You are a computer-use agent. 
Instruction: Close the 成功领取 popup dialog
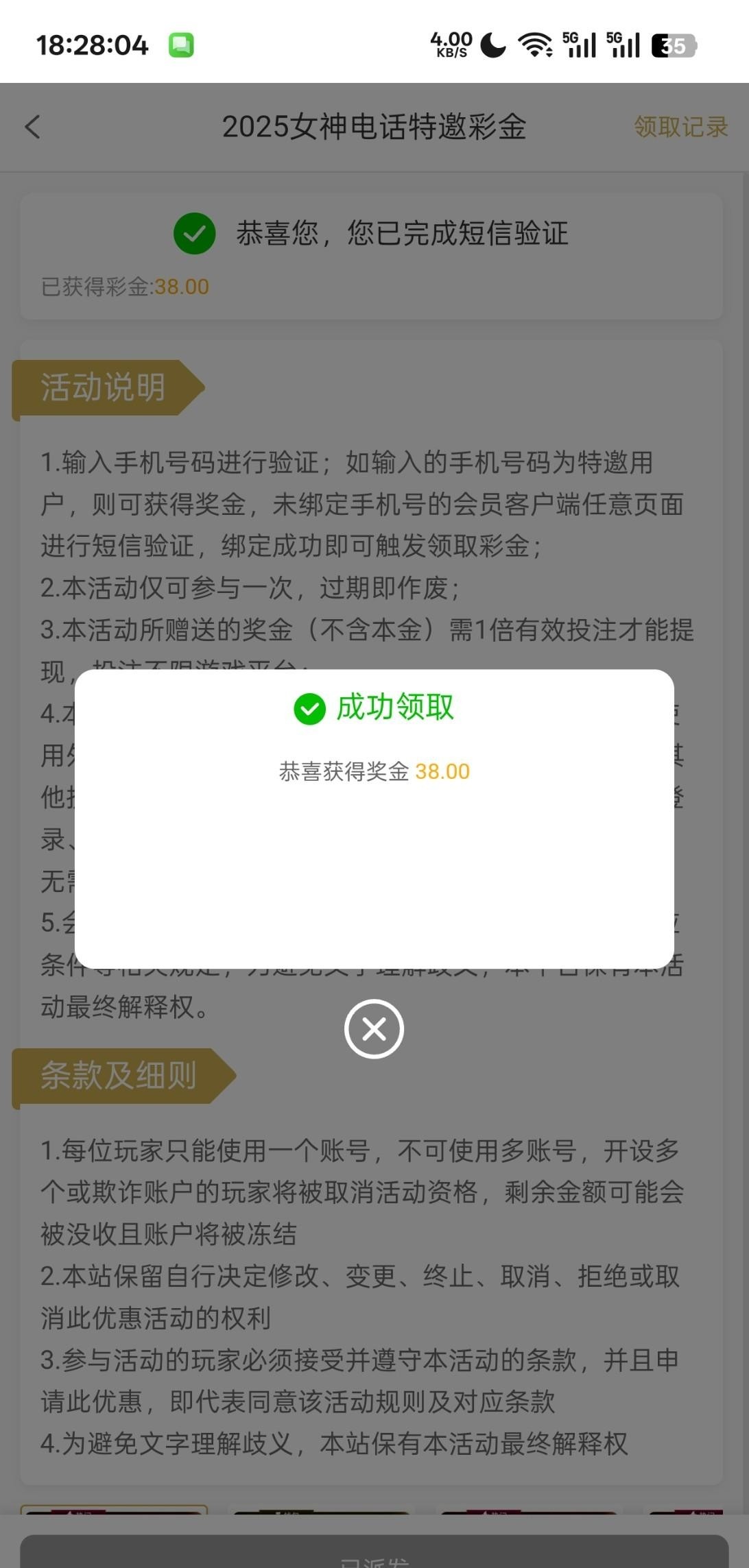374,1028
